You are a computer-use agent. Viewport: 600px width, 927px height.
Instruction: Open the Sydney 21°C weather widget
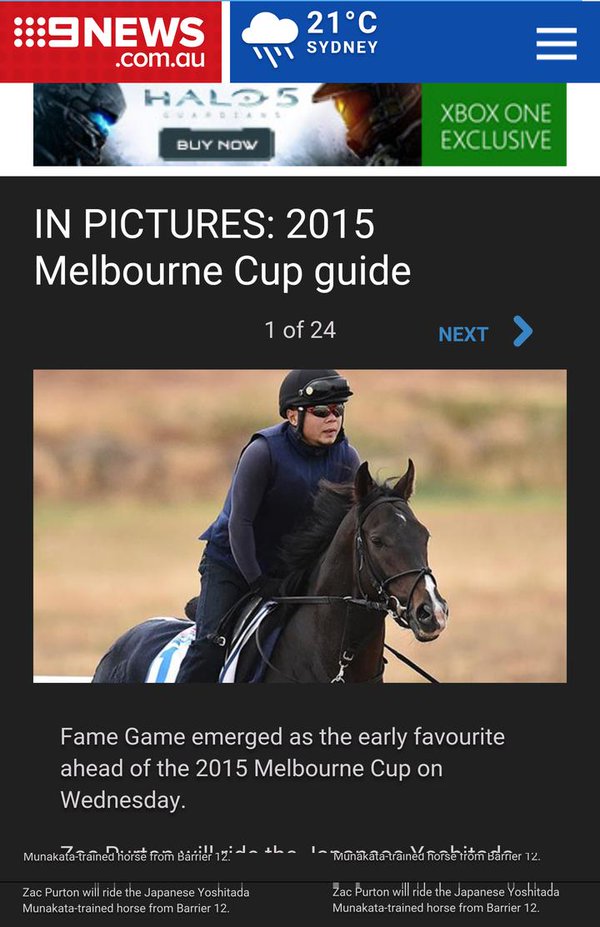click(x=312, y=40)
